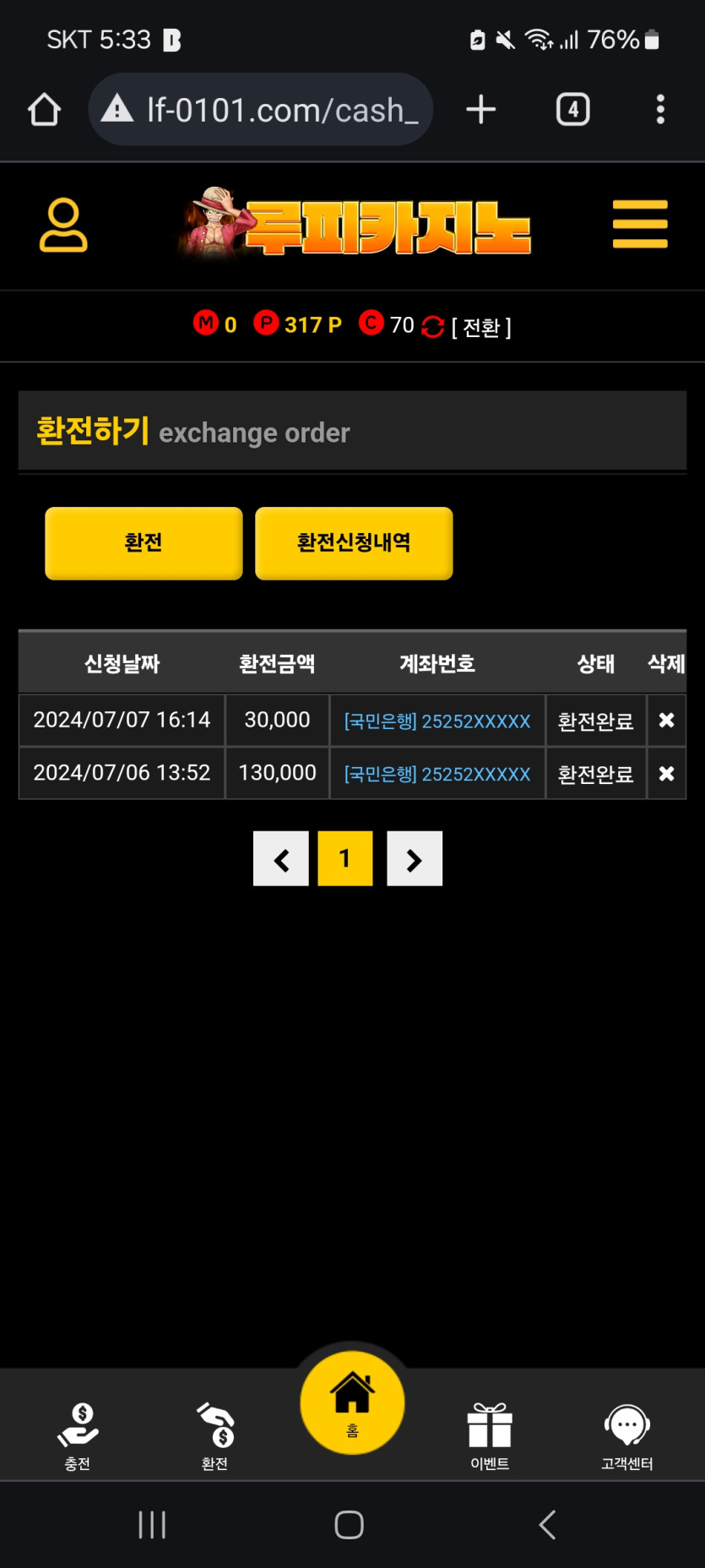Tap the system back button
This screenshot has height=1568, width=705.
tap(547, 1525)
